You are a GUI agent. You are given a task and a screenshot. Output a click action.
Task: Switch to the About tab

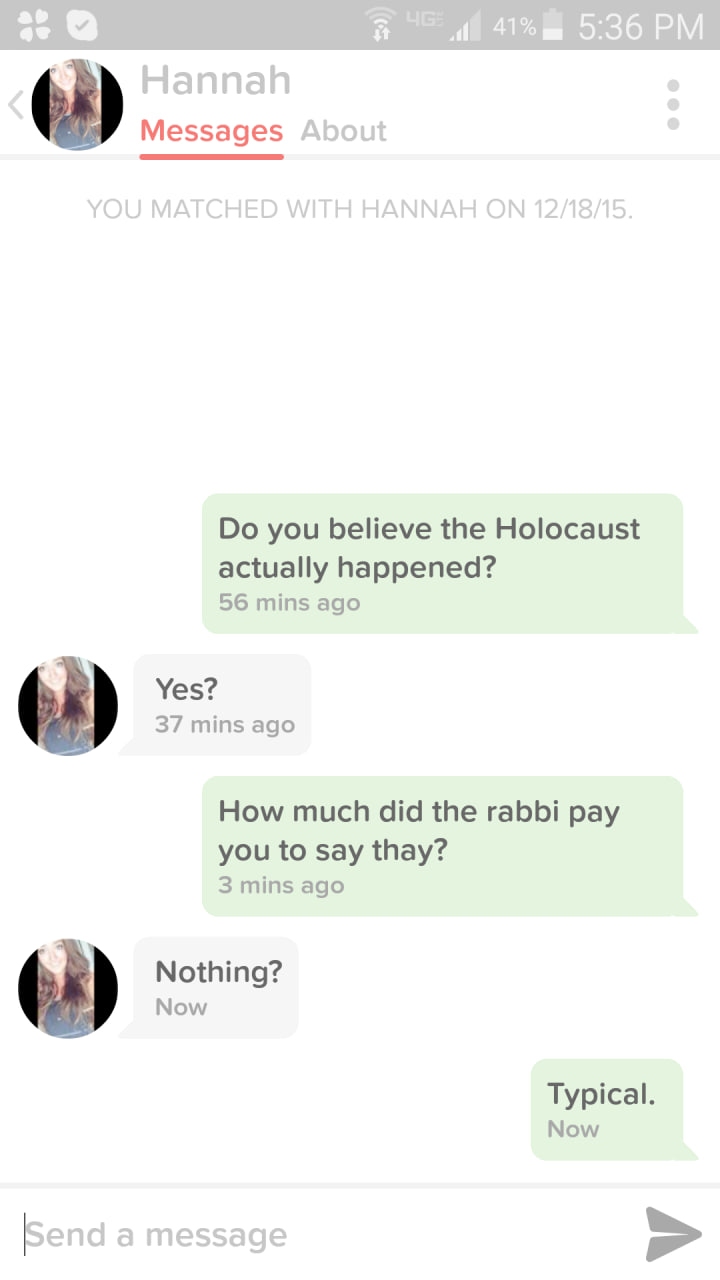click(x=343, y=131)
